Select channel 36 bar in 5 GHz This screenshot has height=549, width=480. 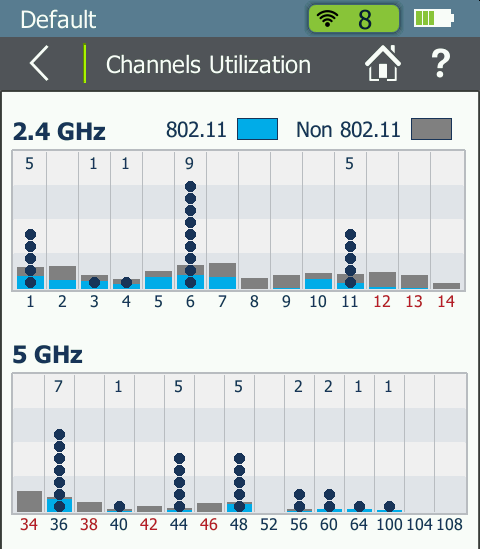coord(60,505)
